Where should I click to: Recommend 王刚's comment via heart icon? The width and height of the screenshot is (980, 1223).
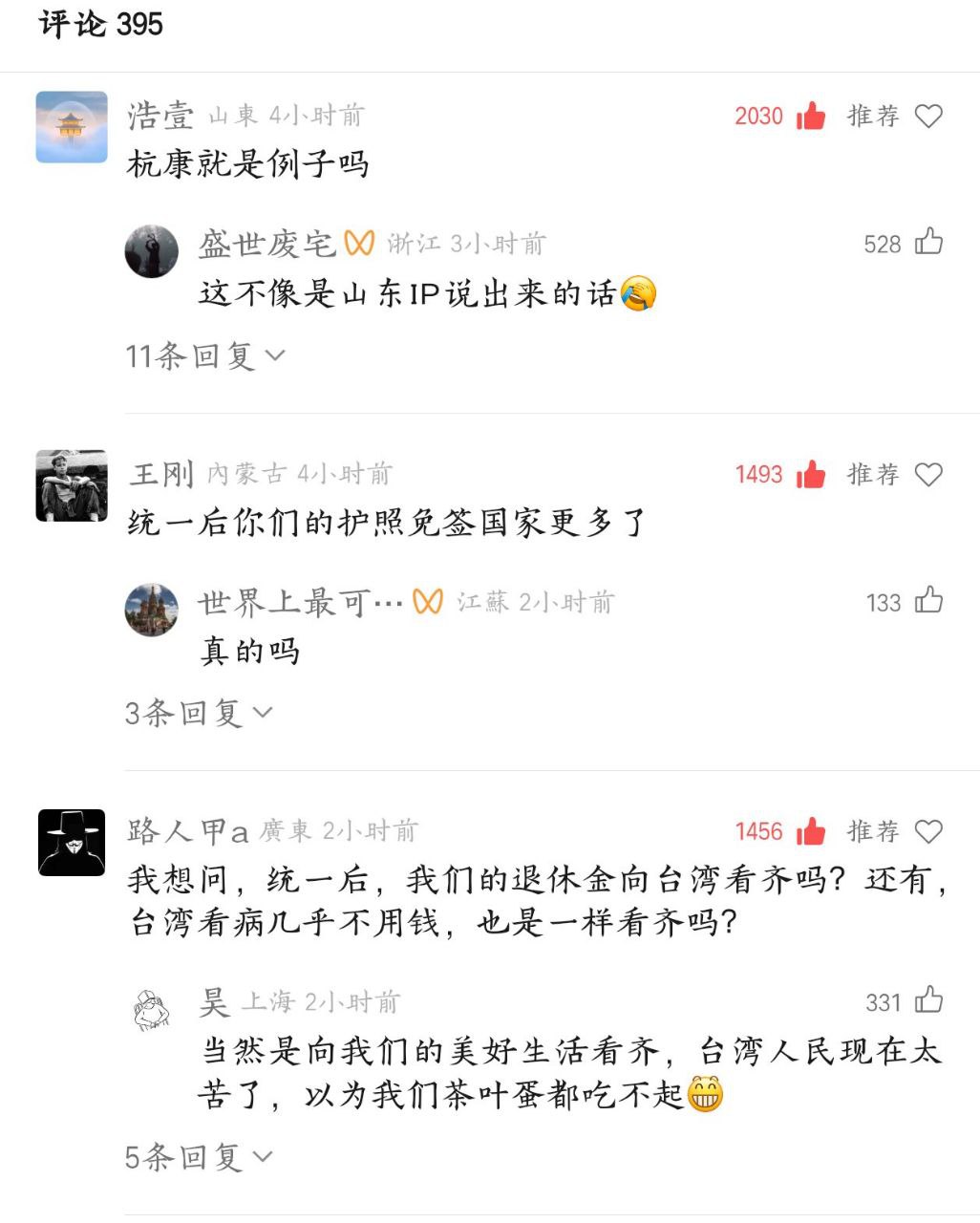pos(928,474)
